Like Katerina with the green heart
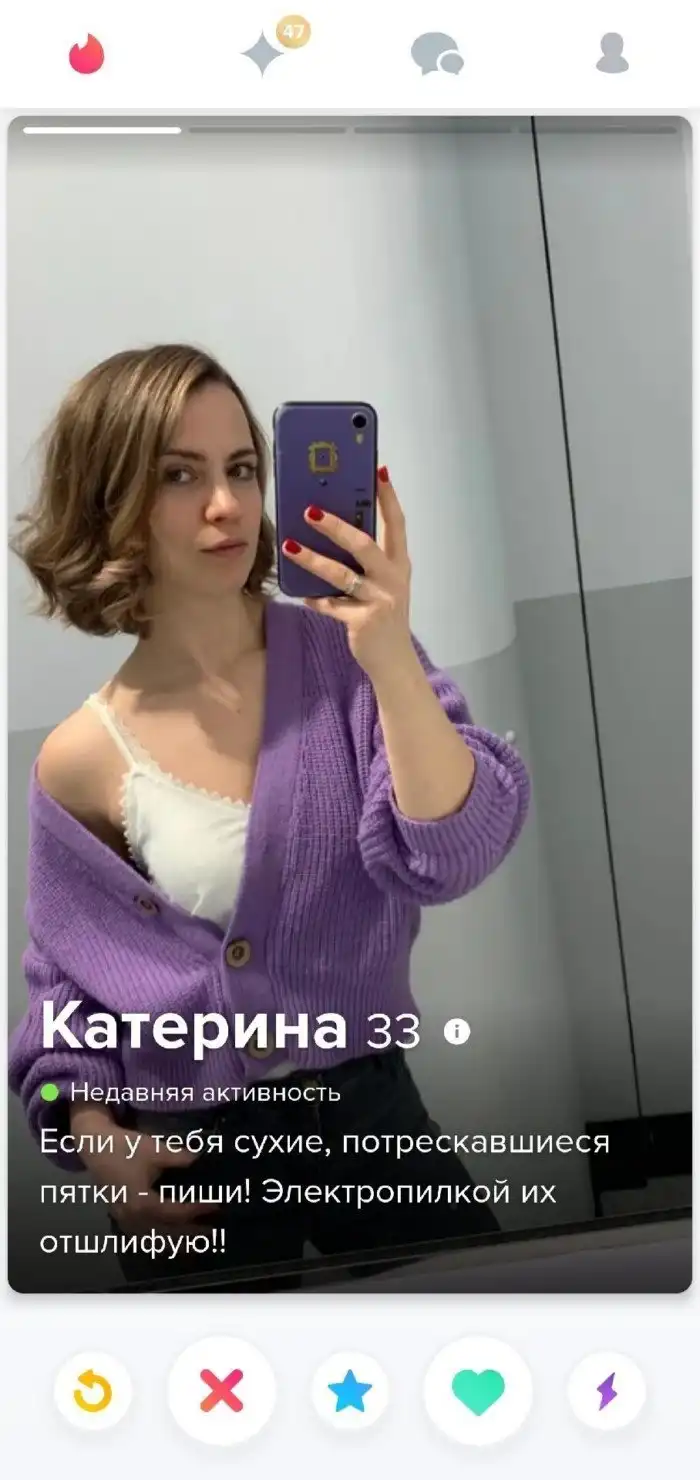 pos(478,1391)
